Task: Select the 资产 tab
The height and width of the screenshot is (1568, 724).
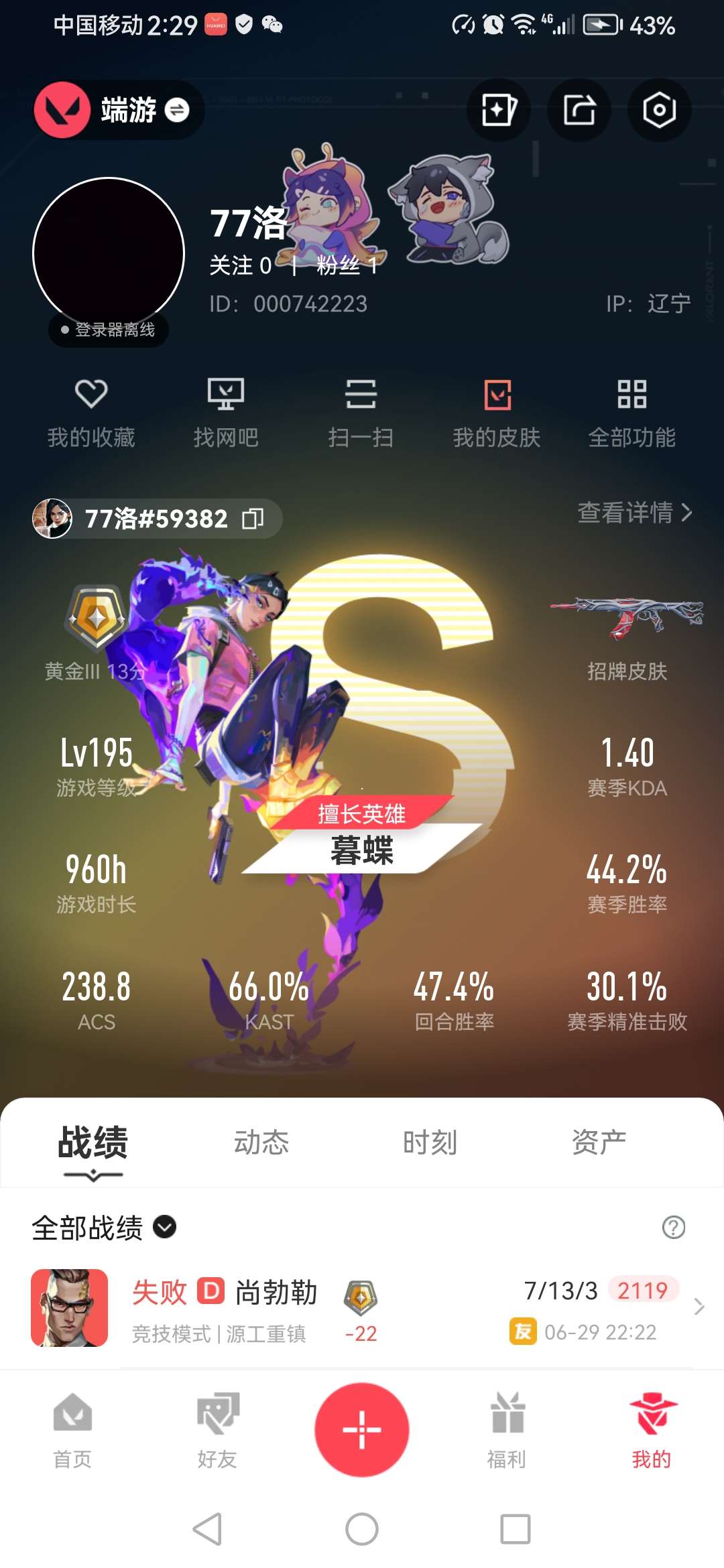Action: pyautogui.click(x=599, y=1142)
